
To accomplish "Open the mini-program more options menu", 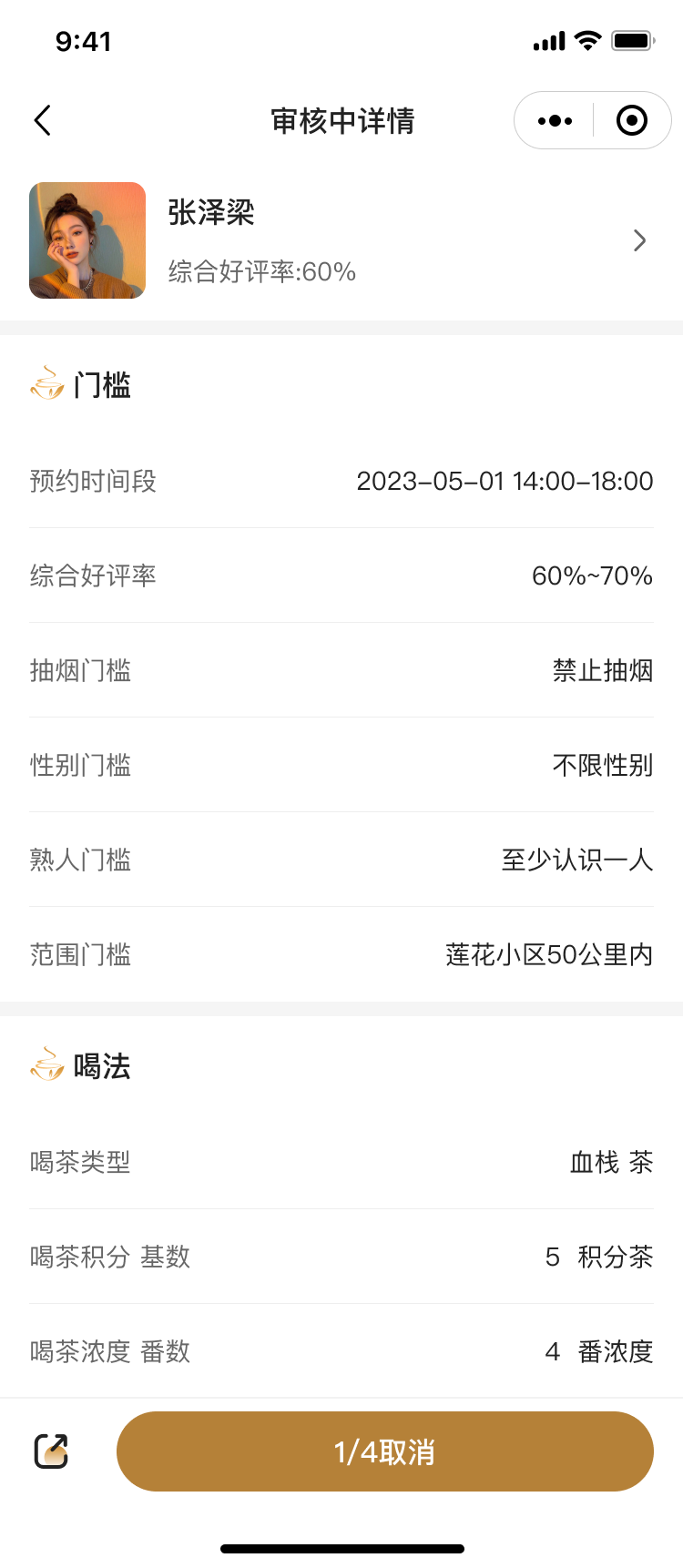I will [x=555, y=120].
